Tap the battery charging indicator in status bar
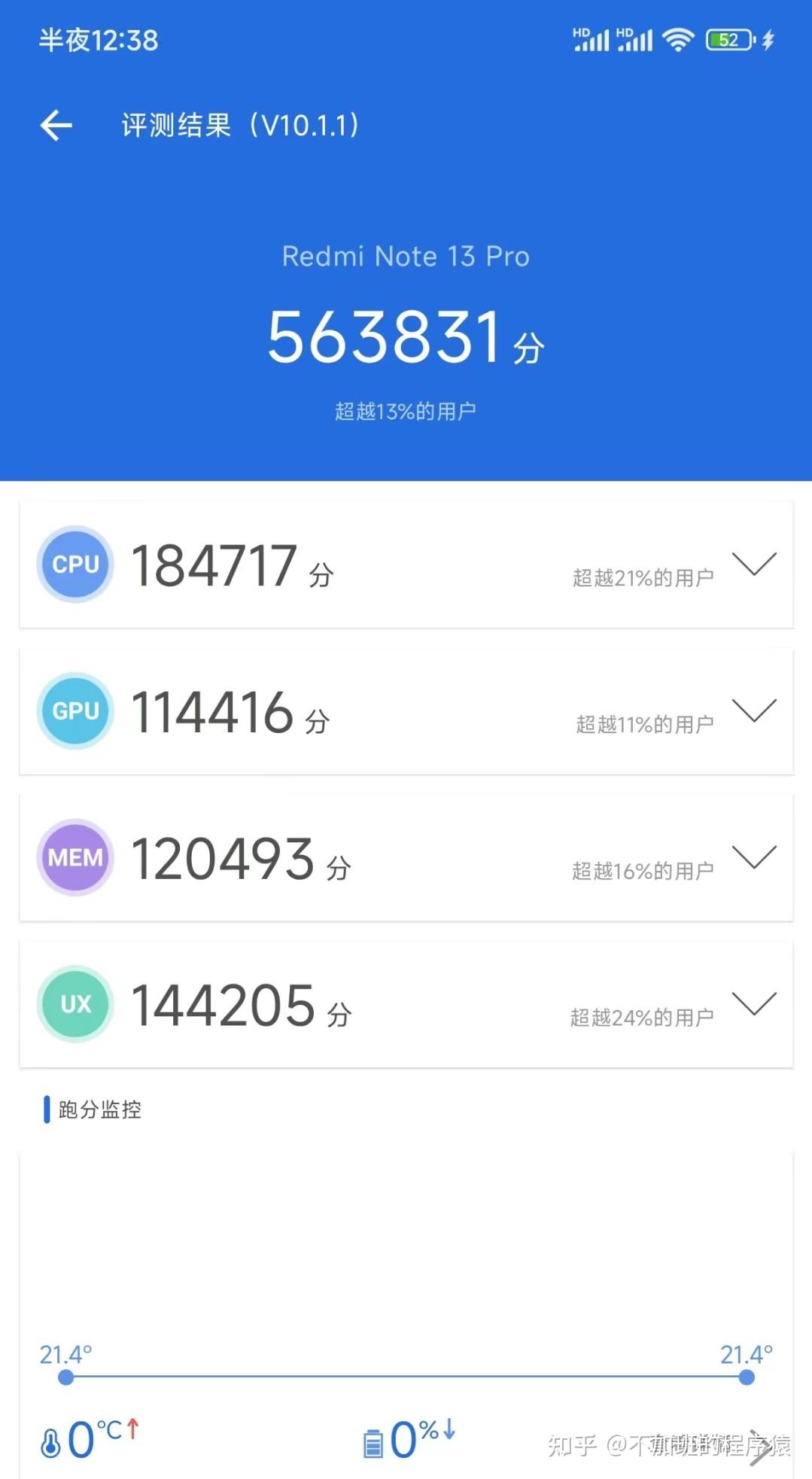The height and width of the screenshot is (1479, 812). 769,39
